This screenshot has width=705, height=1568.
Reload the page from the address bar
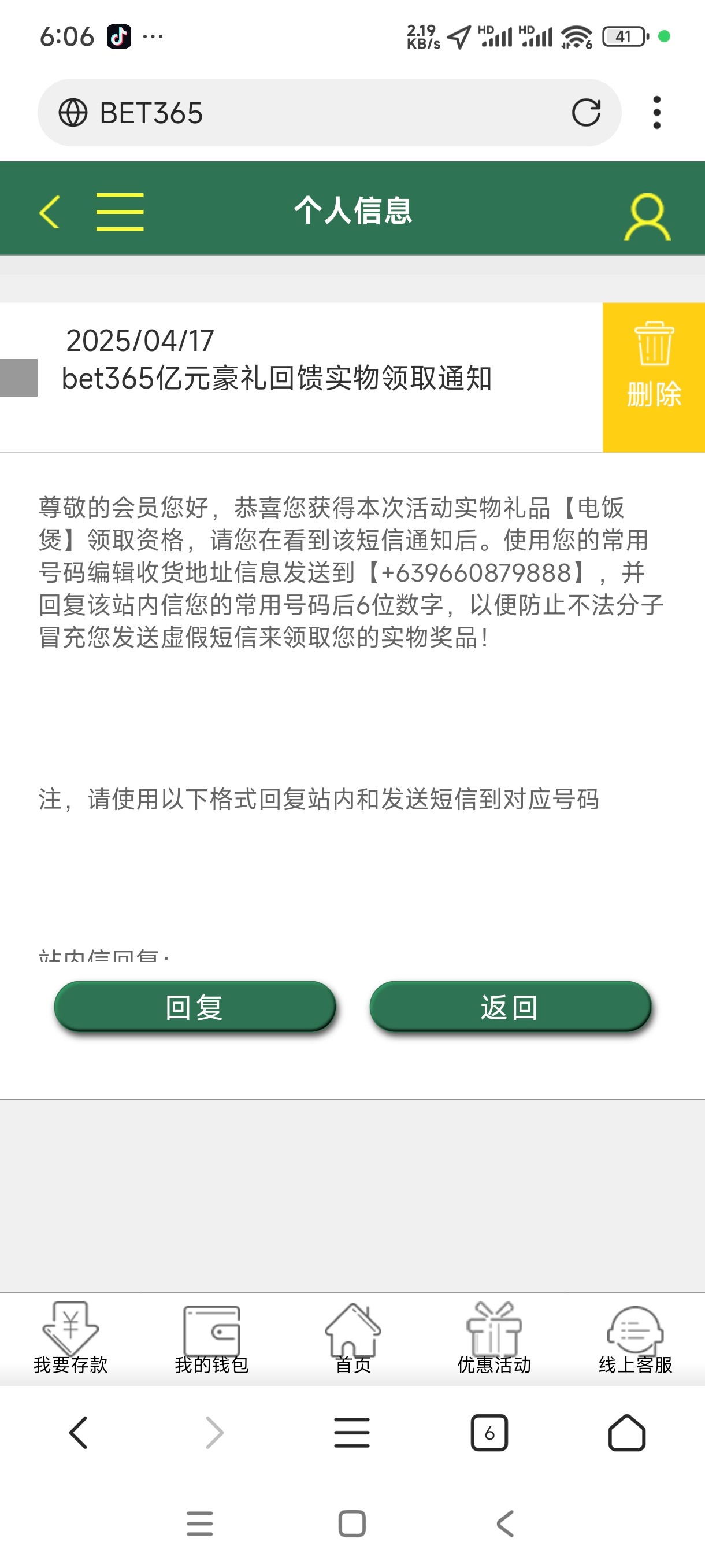click(x=586, y=113)
